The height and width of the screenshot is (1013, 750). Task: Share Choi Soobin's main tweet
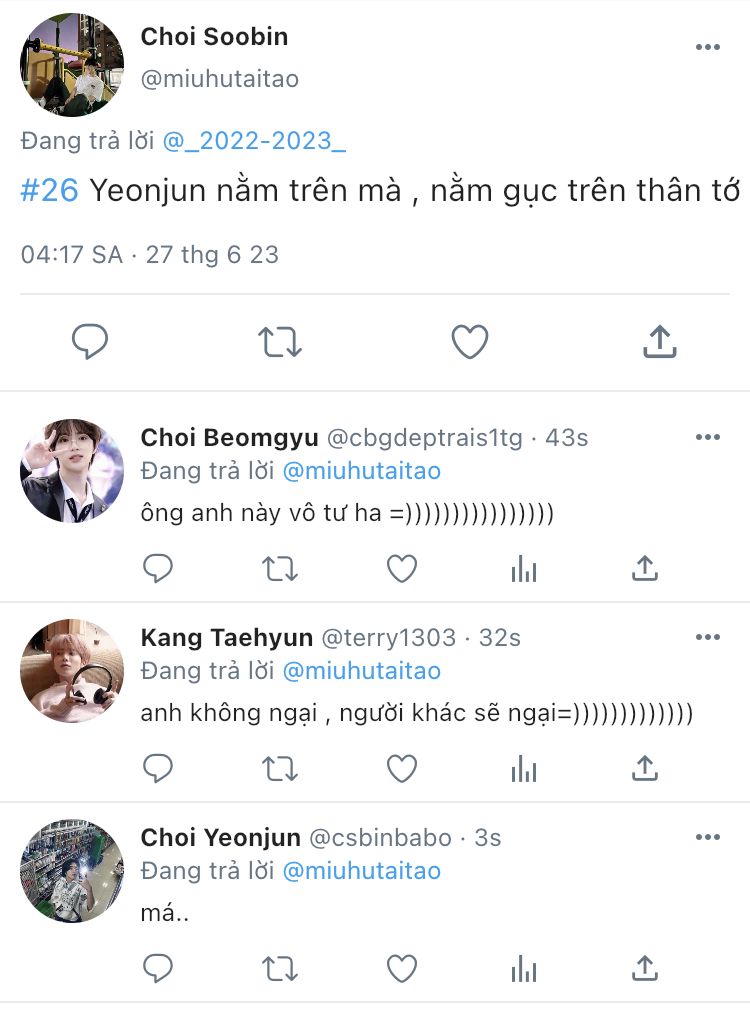pyautogui.click(x=659, y=343)
